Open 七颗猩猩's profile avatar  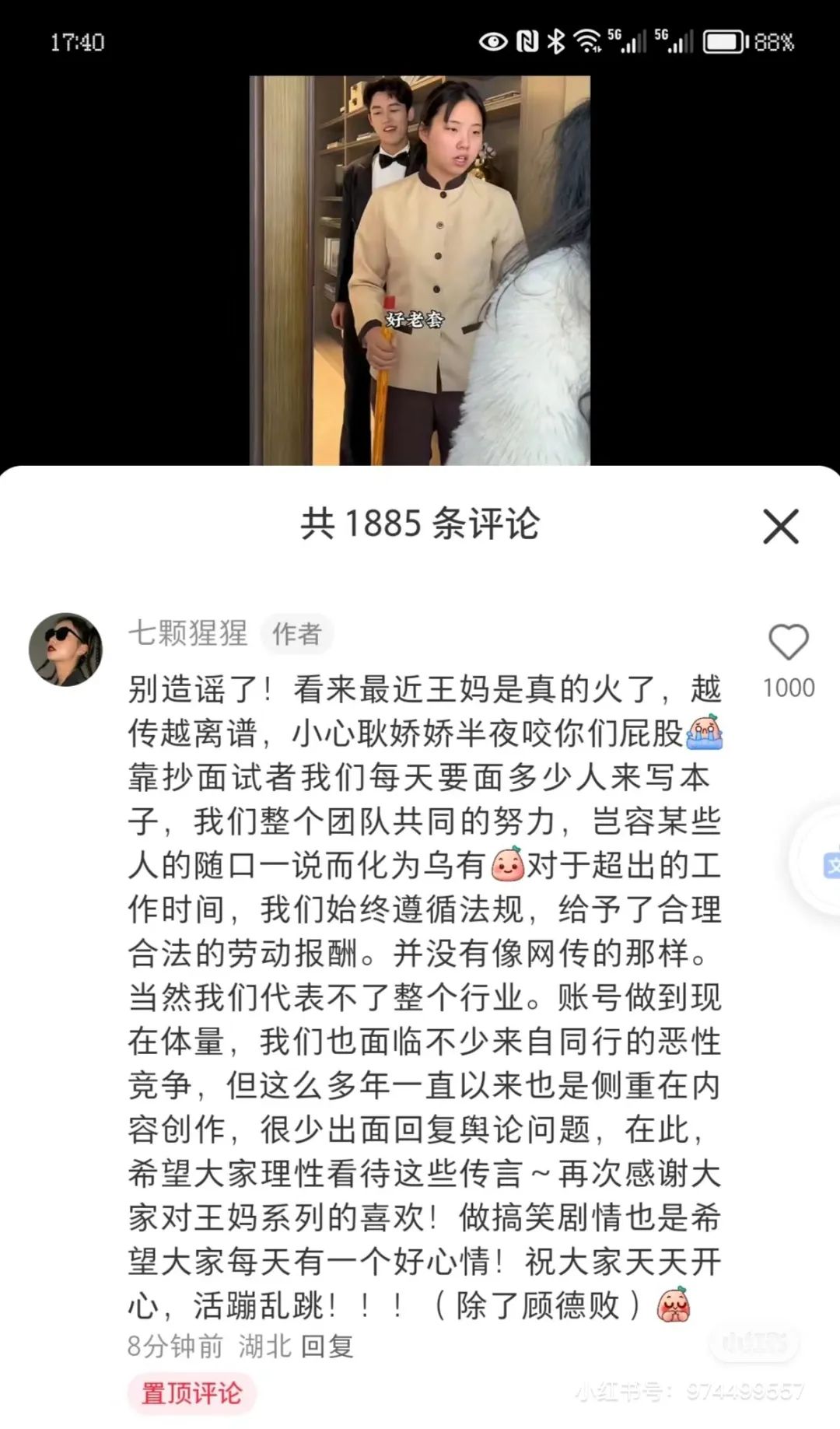[65, 650]
